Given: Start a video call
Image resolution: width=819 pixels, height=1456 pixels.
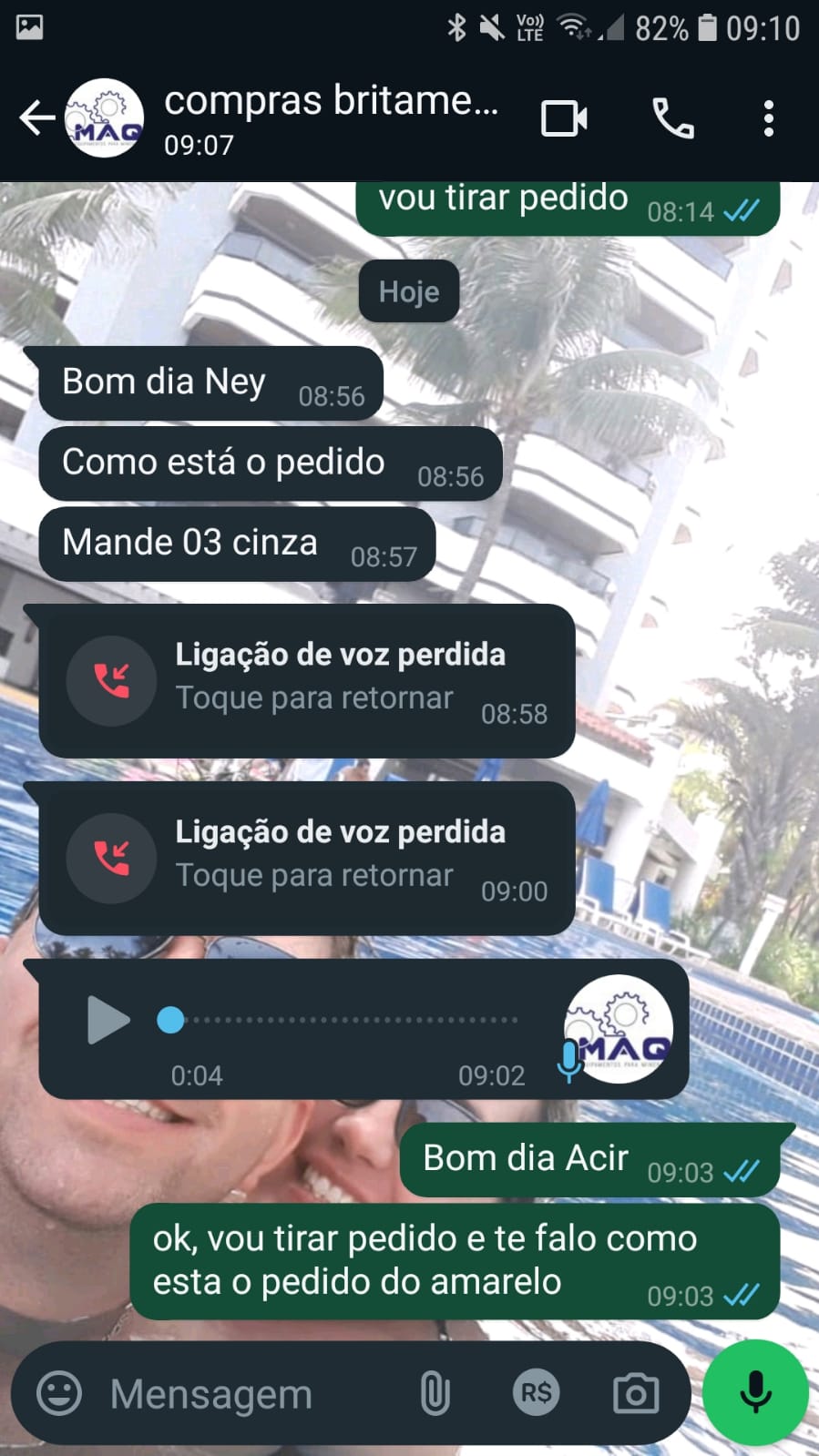Looking at the screenshot, I should click(564, 118).
